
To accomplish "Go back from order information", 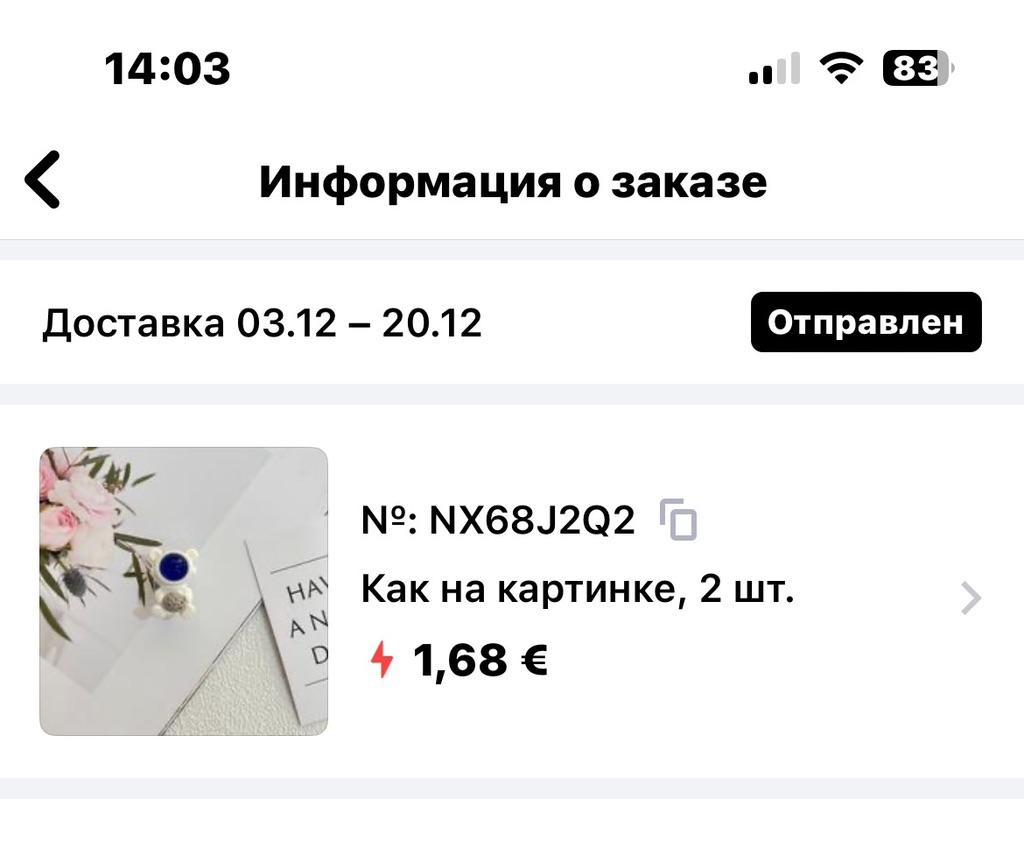I will (43, 181).
